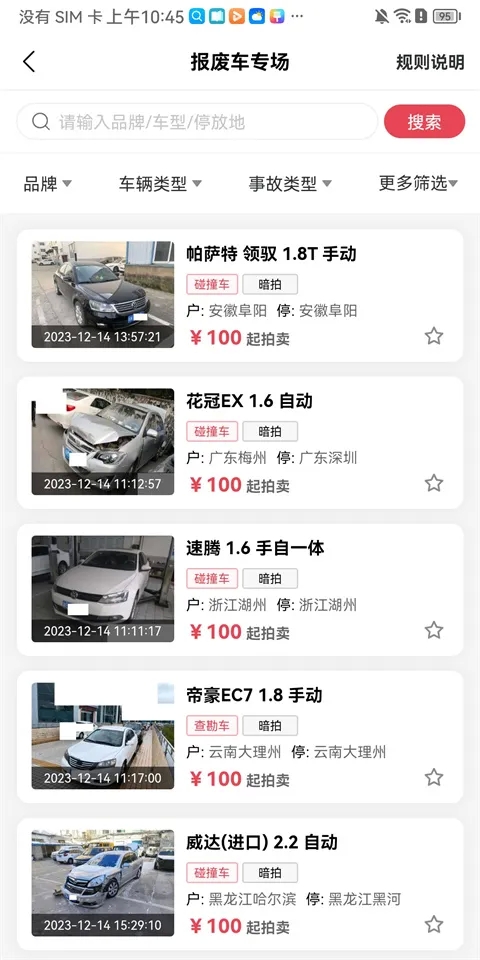View the 速腾 1.6 手自一体 car card

[x=240, y=589]
